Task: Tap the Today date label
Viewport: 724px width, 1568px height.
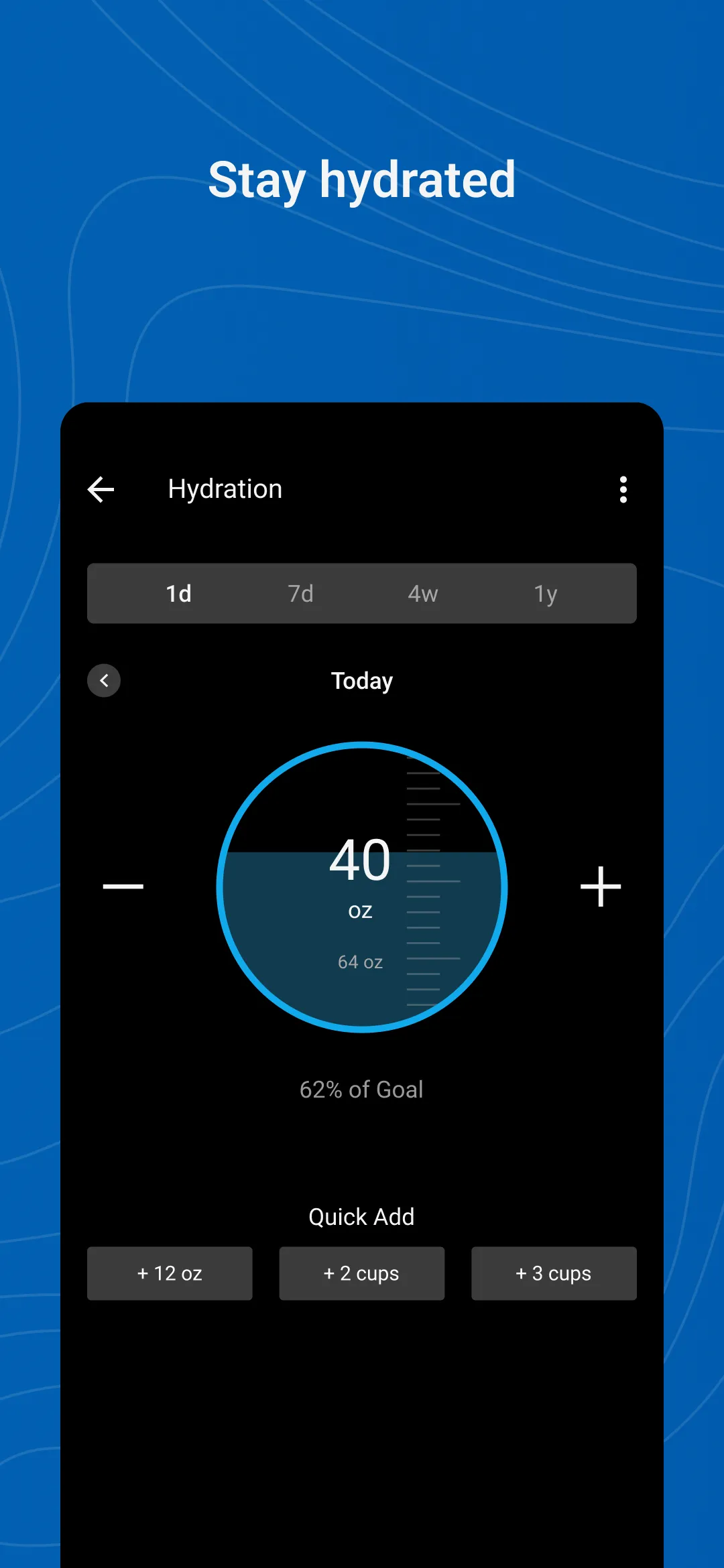Action: click(x=362, y=680)
